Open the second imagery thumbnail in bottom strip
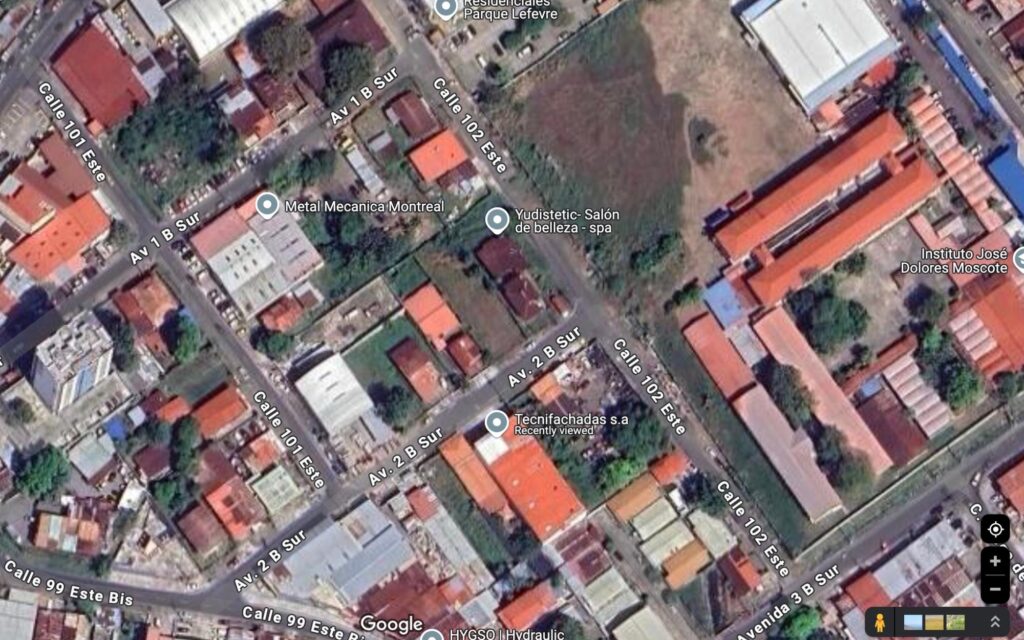The width and height of the screenshot is (1024, 640). (934, 622)
